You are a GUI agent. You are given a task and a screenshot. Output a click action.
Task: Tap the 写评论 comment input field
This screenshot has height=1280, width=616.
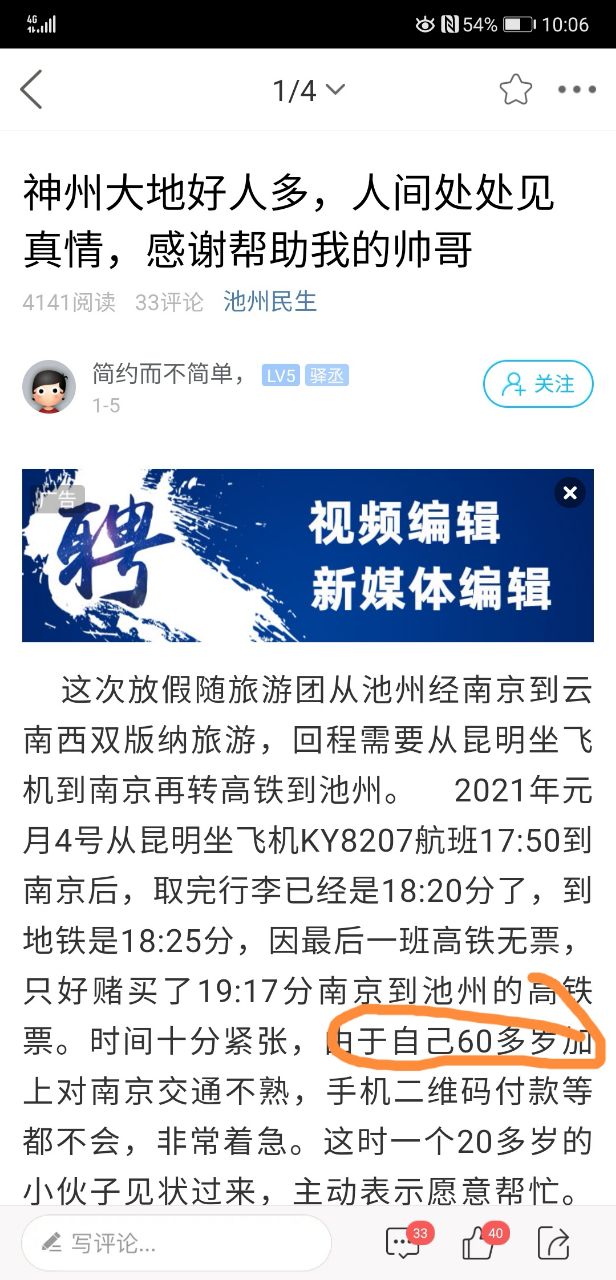(x=176, y=1243)
